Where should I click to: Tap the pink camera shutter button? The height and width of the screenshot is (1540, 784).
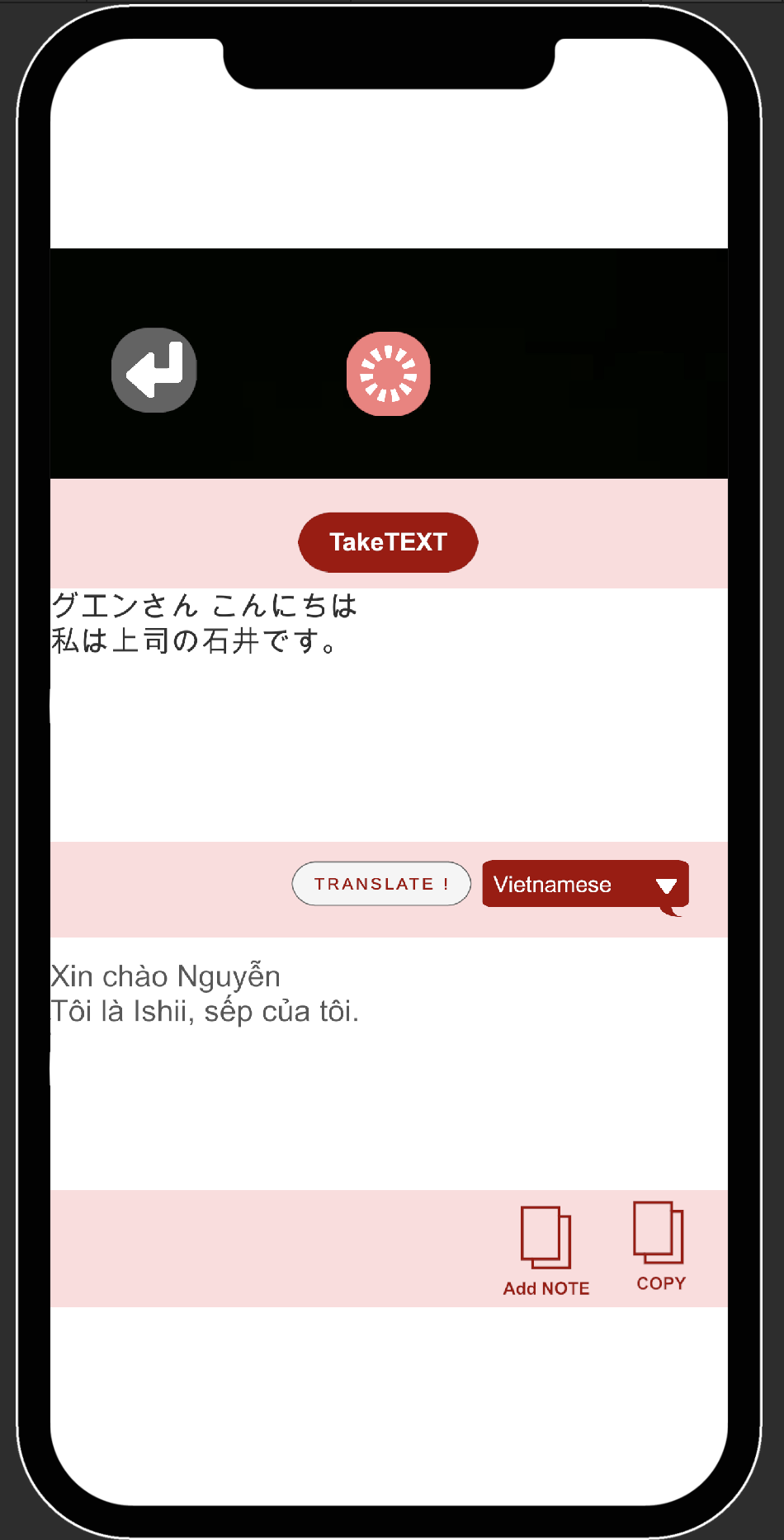[388, 374]
